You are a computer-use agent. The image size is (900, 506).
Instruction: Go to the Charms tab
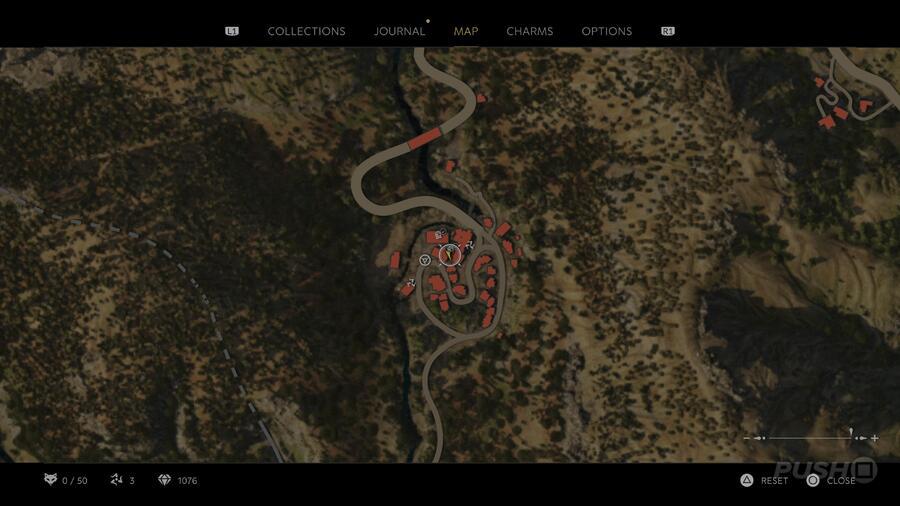529,31
